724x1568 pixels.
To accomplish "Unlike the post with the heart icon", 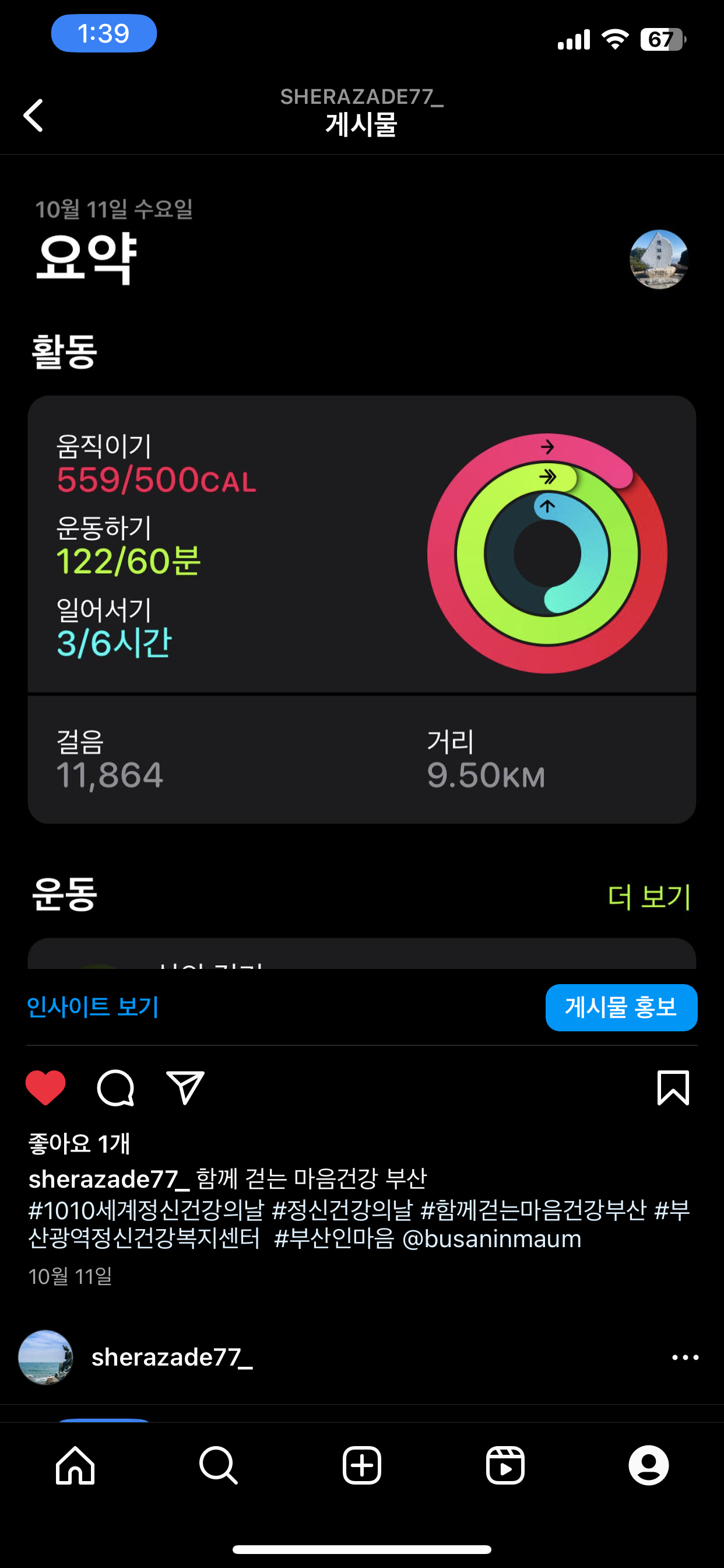I will coord(45,1087).
